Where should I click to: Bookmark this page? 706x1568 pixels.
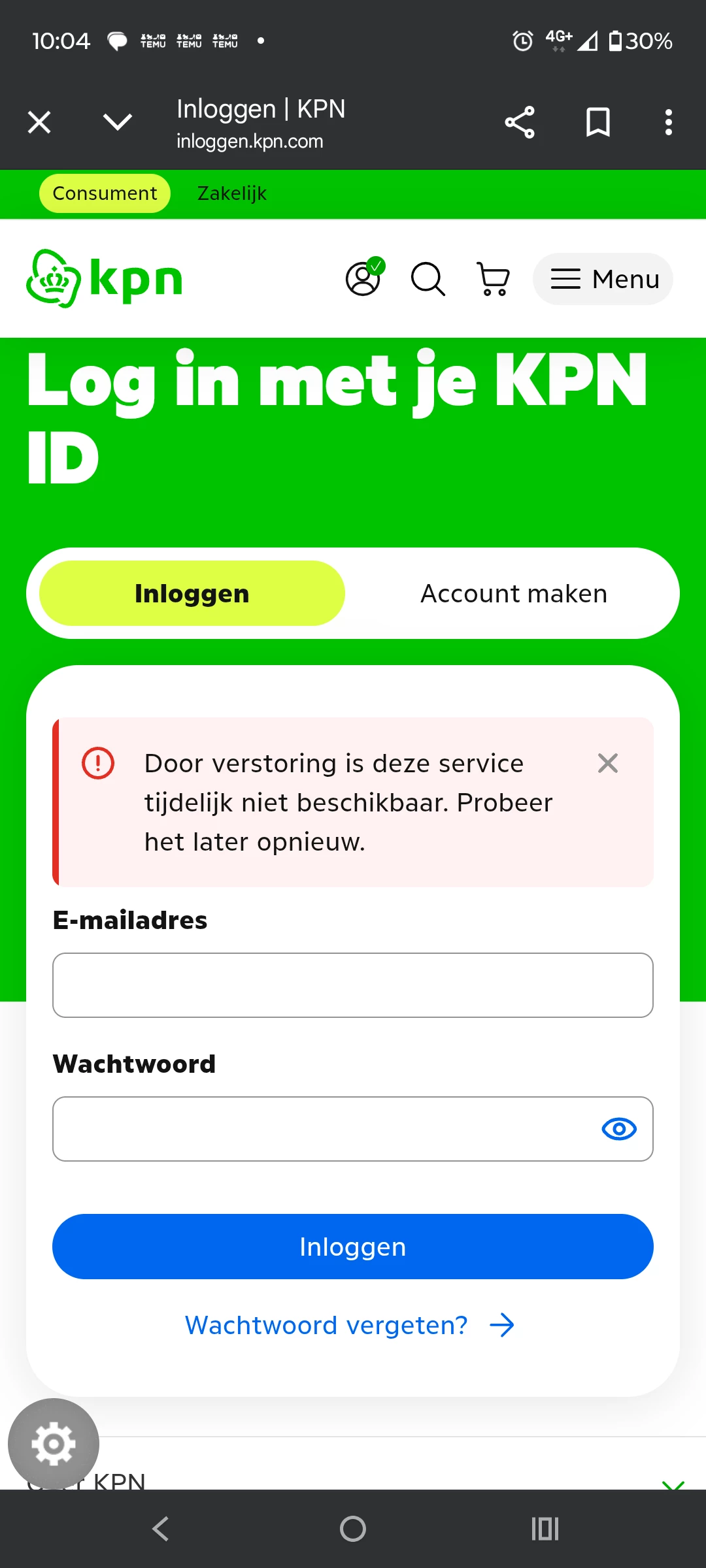click(x=597, y=122)
